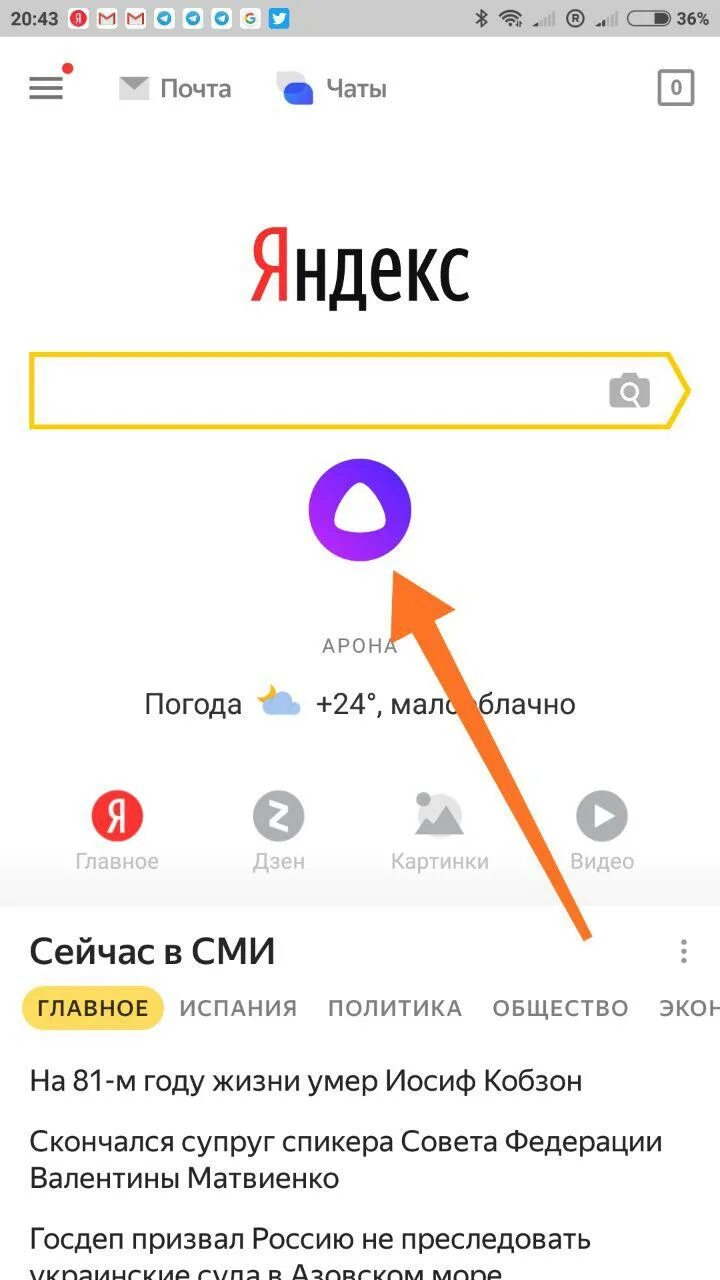Screen dimensions: 720x1280
Task: Open the hamburger menu
Action: [46, 88]
